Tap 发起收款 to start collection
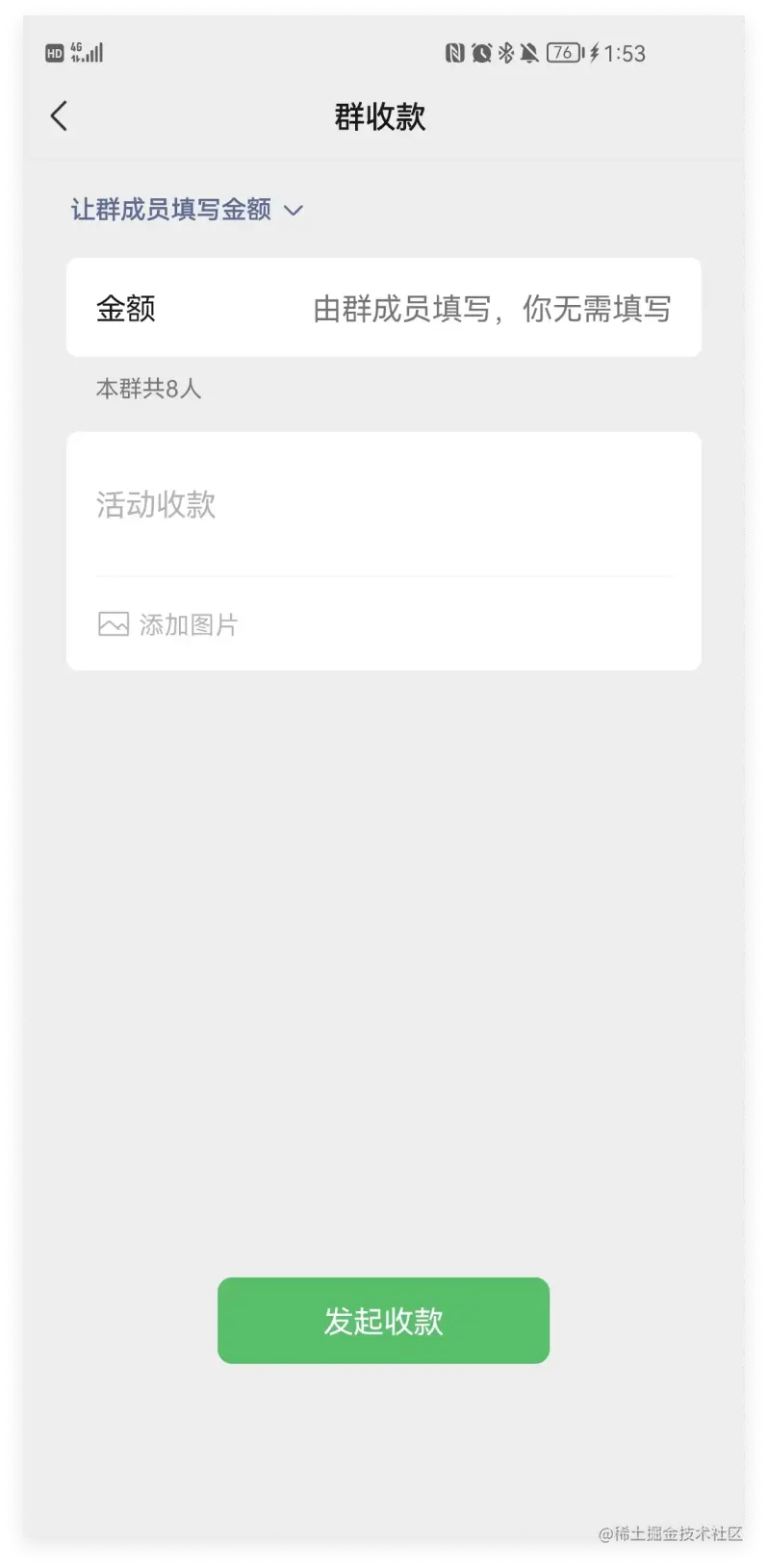Viewport: 768px width, 1568px height. pos(383,1320)
